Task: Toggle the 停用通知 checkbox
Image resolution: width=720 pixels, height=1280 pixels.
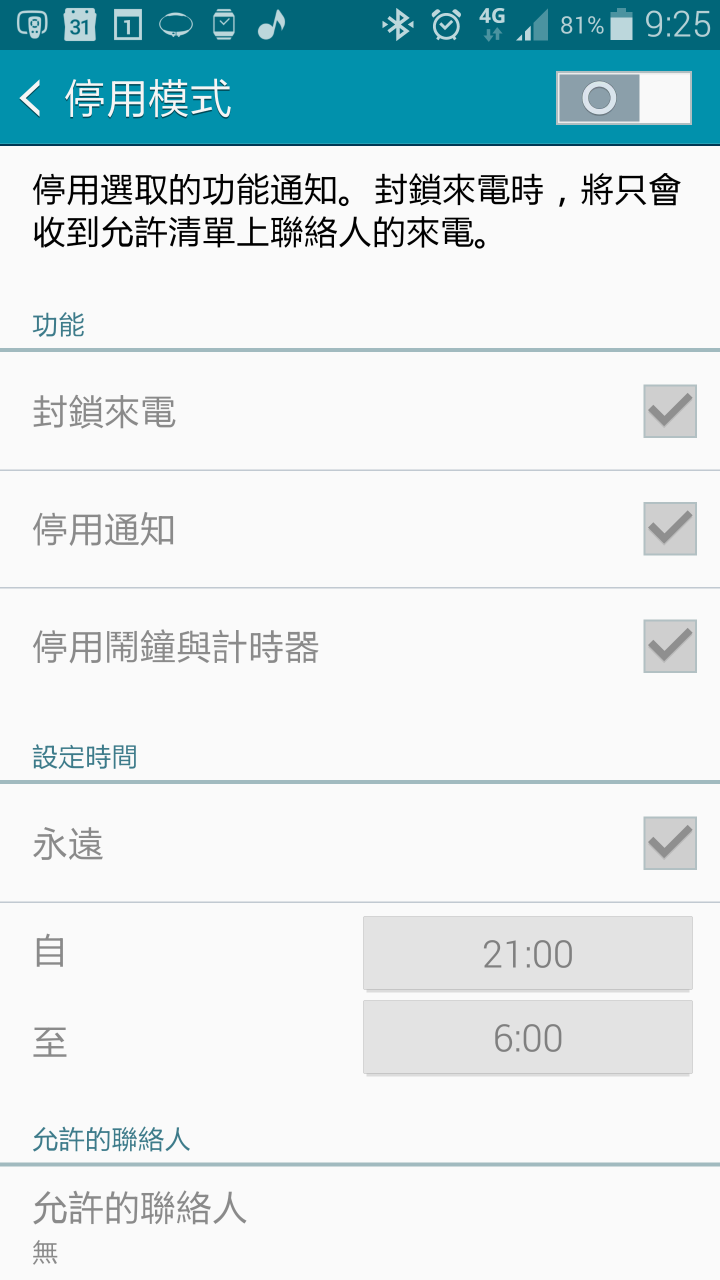Action: tap(669, 529)
